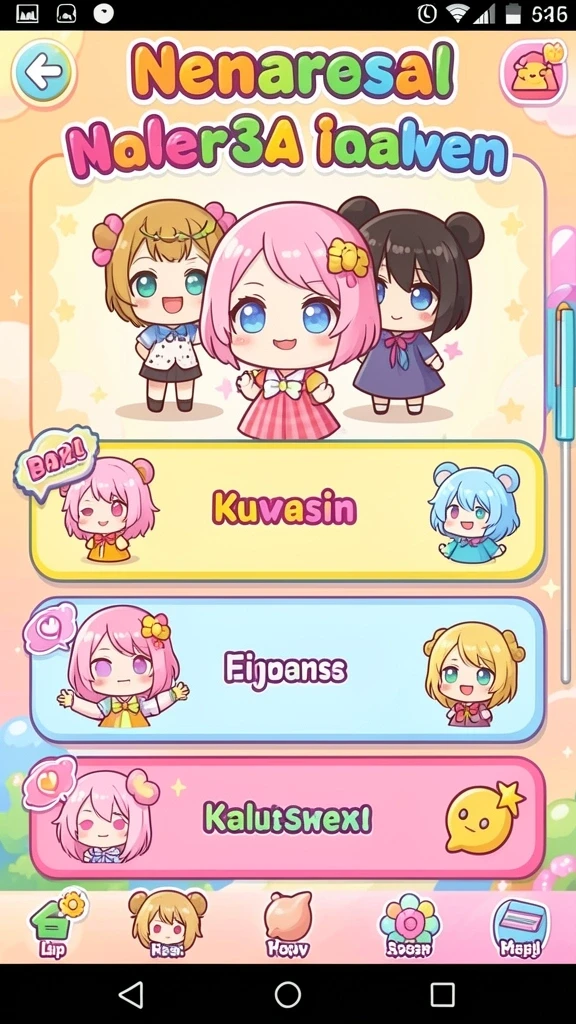Select the Kuwasin option
The height and width of the screenshot is (1024, 576).
click(x=287, y=511)
